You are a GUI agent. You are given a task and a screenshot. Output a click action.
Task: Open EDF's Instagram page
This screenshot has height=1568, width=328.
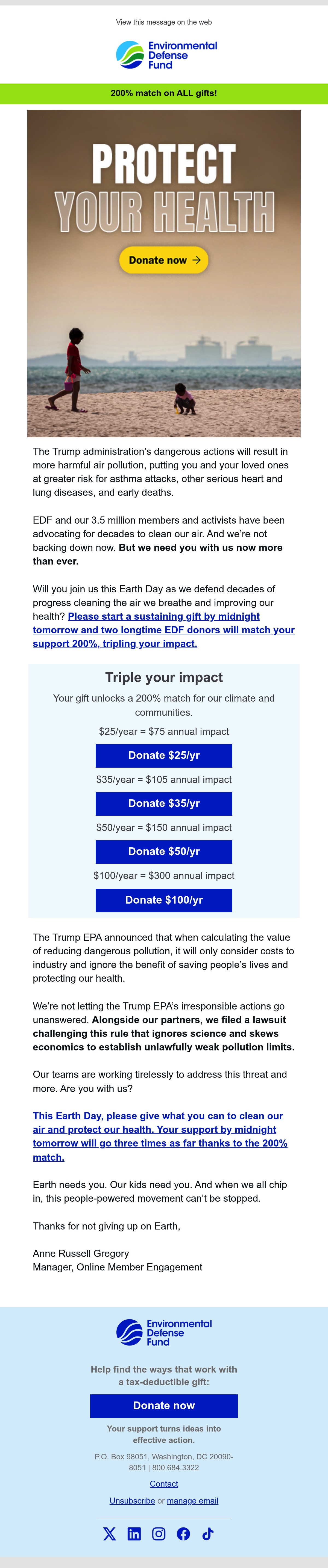(x=159, y=1533)
